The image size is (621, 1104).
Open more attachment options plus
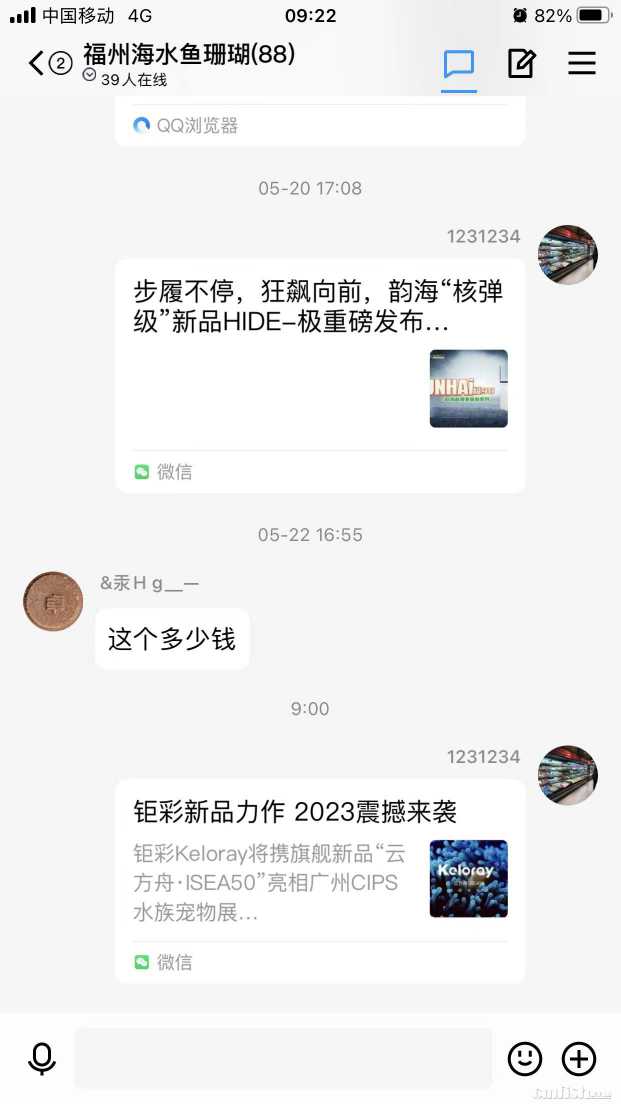(x=579, y=1058)
